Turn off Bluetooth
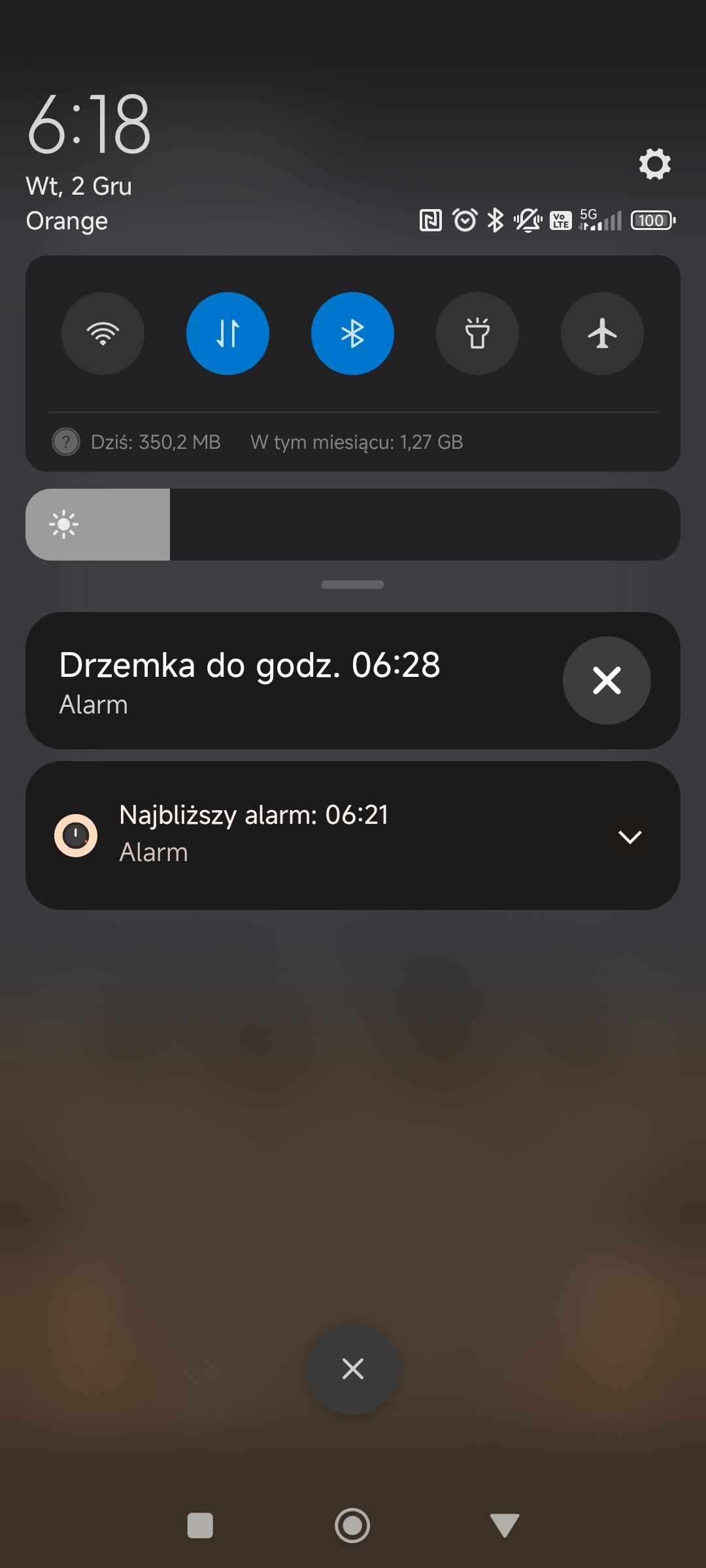Screen dimensions: 706x1568 352,333
